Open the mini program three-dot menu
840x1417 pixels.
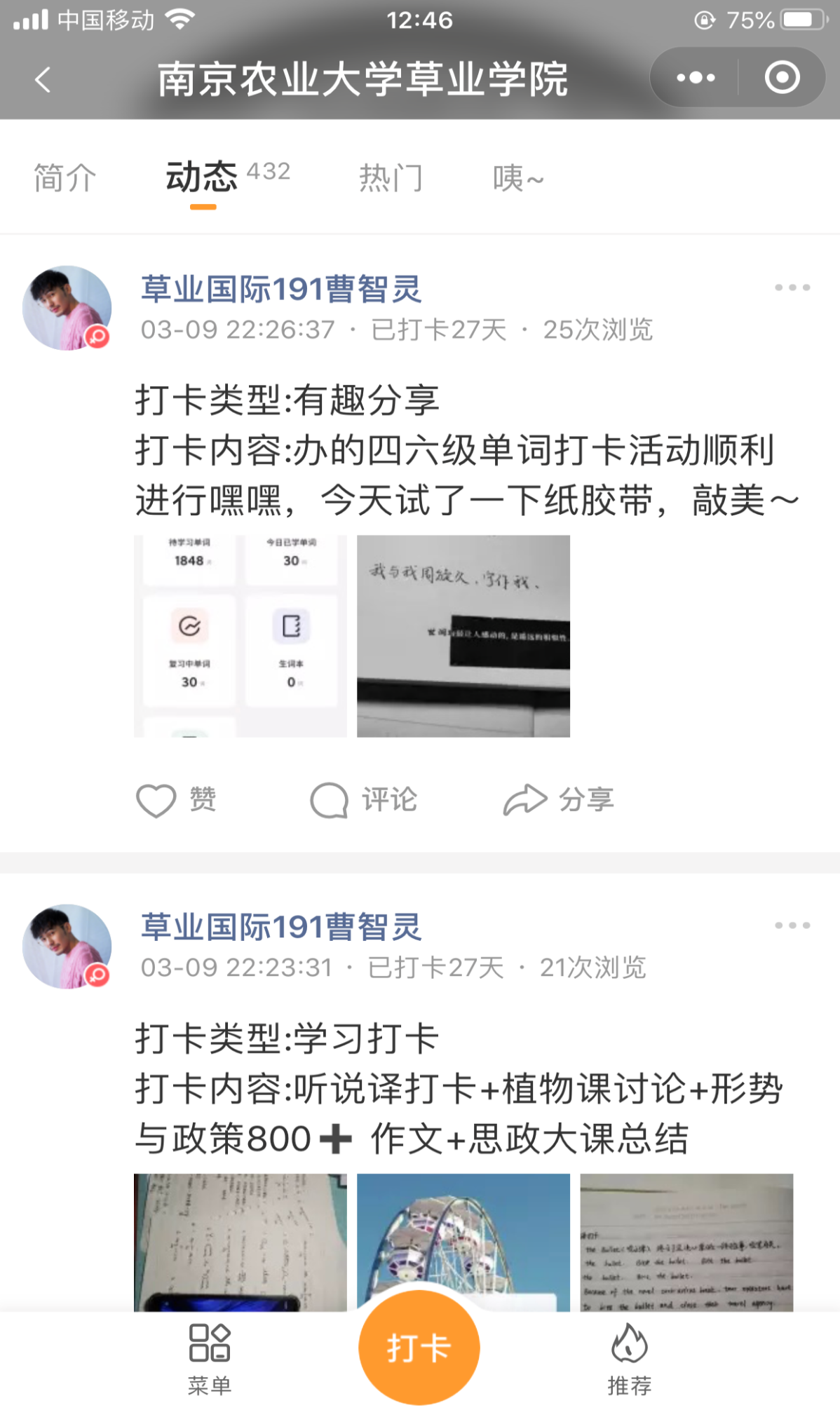click(x=695, y=78)
